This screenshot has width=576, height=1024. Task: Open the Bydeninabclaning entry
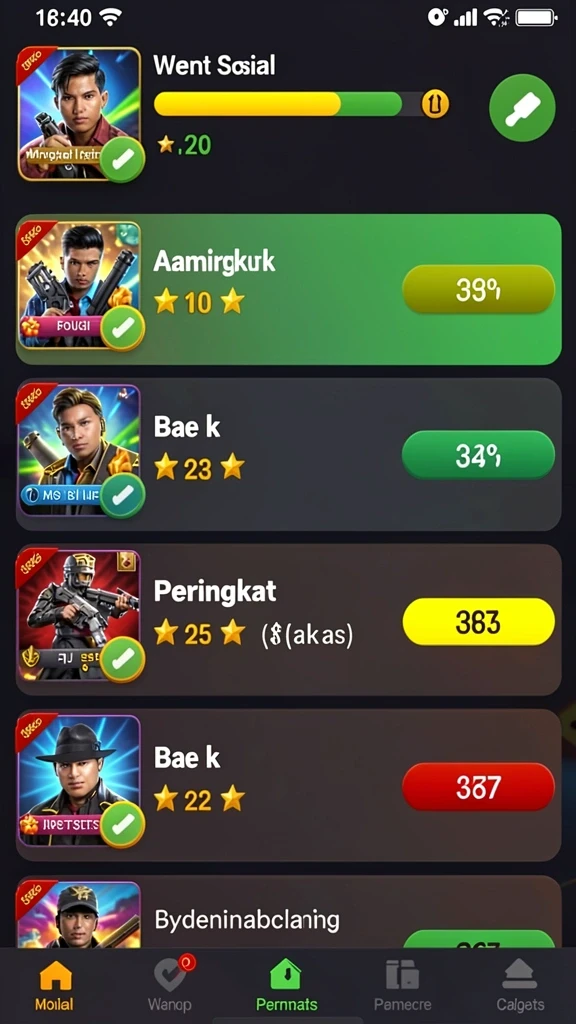[x=288, y=913]
